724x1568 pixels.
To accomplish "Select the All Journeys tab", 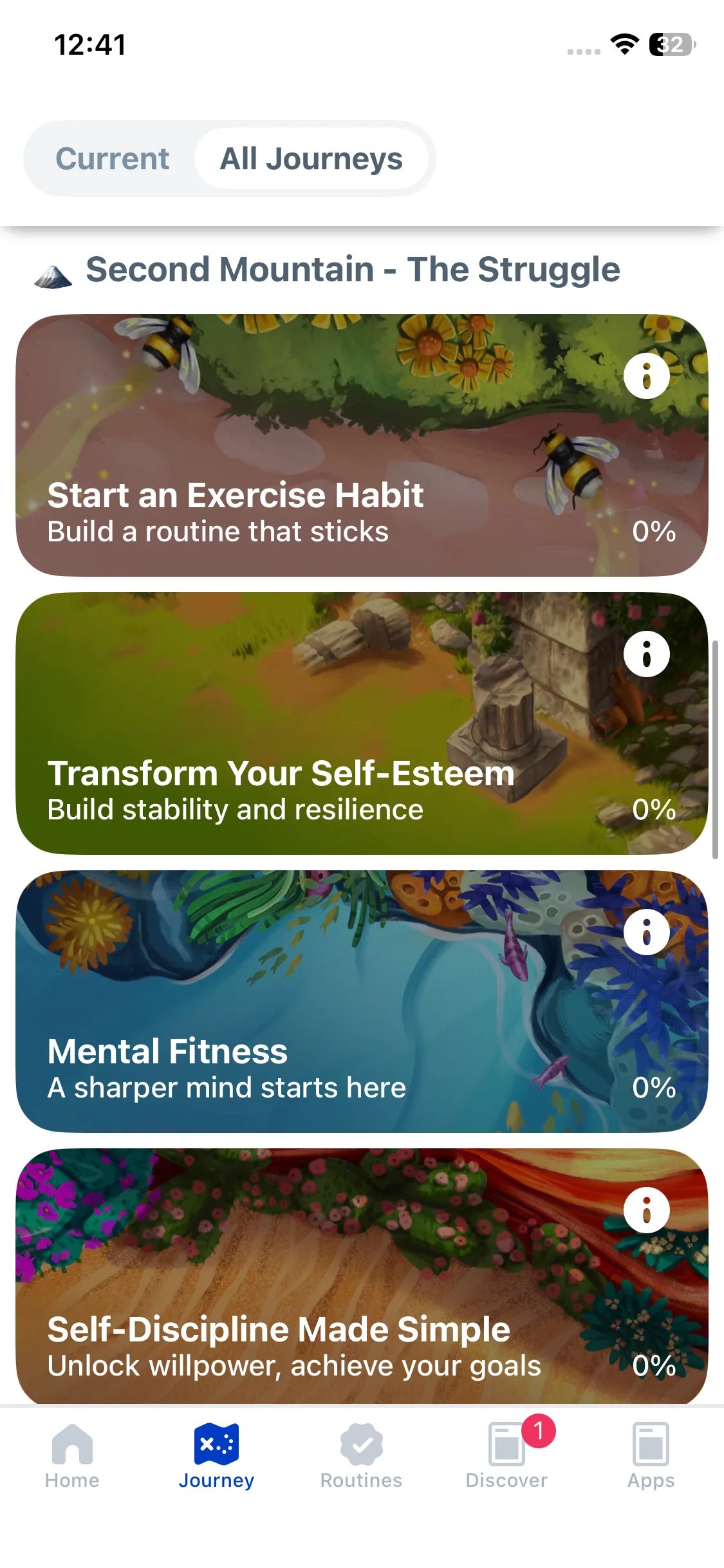I will (311, 158).
